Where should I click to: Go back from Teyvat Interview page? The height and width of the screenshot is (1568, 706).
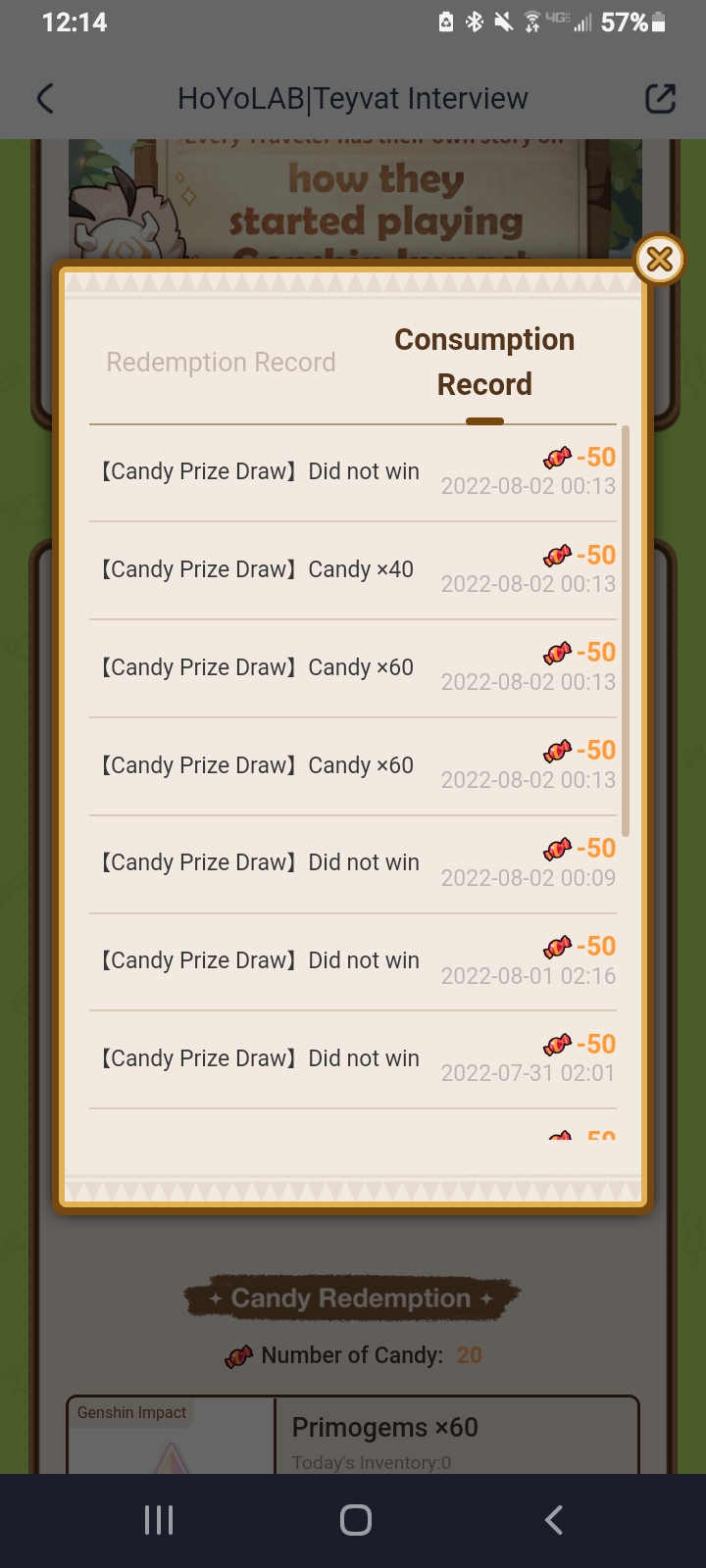click(45, 98)
